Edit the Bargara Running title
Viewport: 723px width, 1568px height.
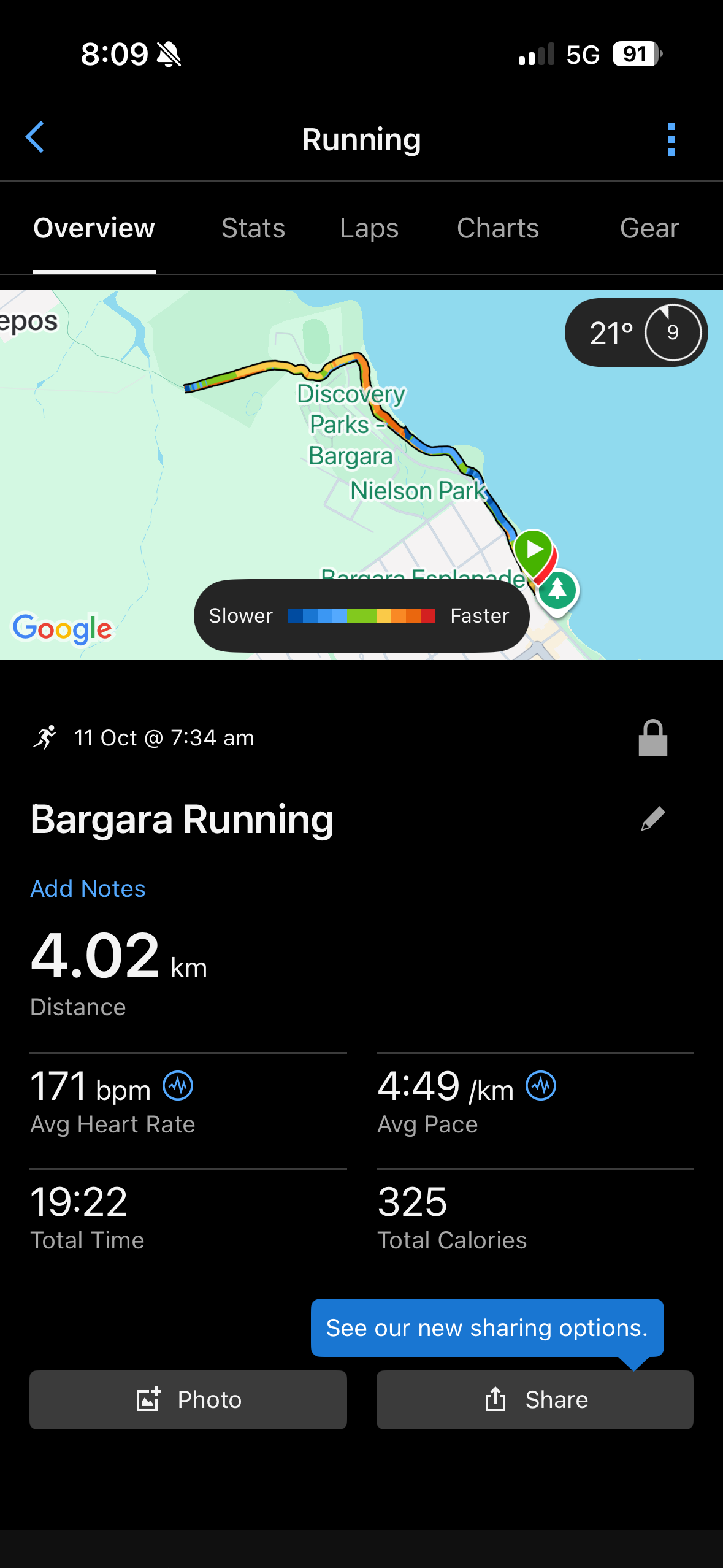pyautogui.click(x=652, y=819)
